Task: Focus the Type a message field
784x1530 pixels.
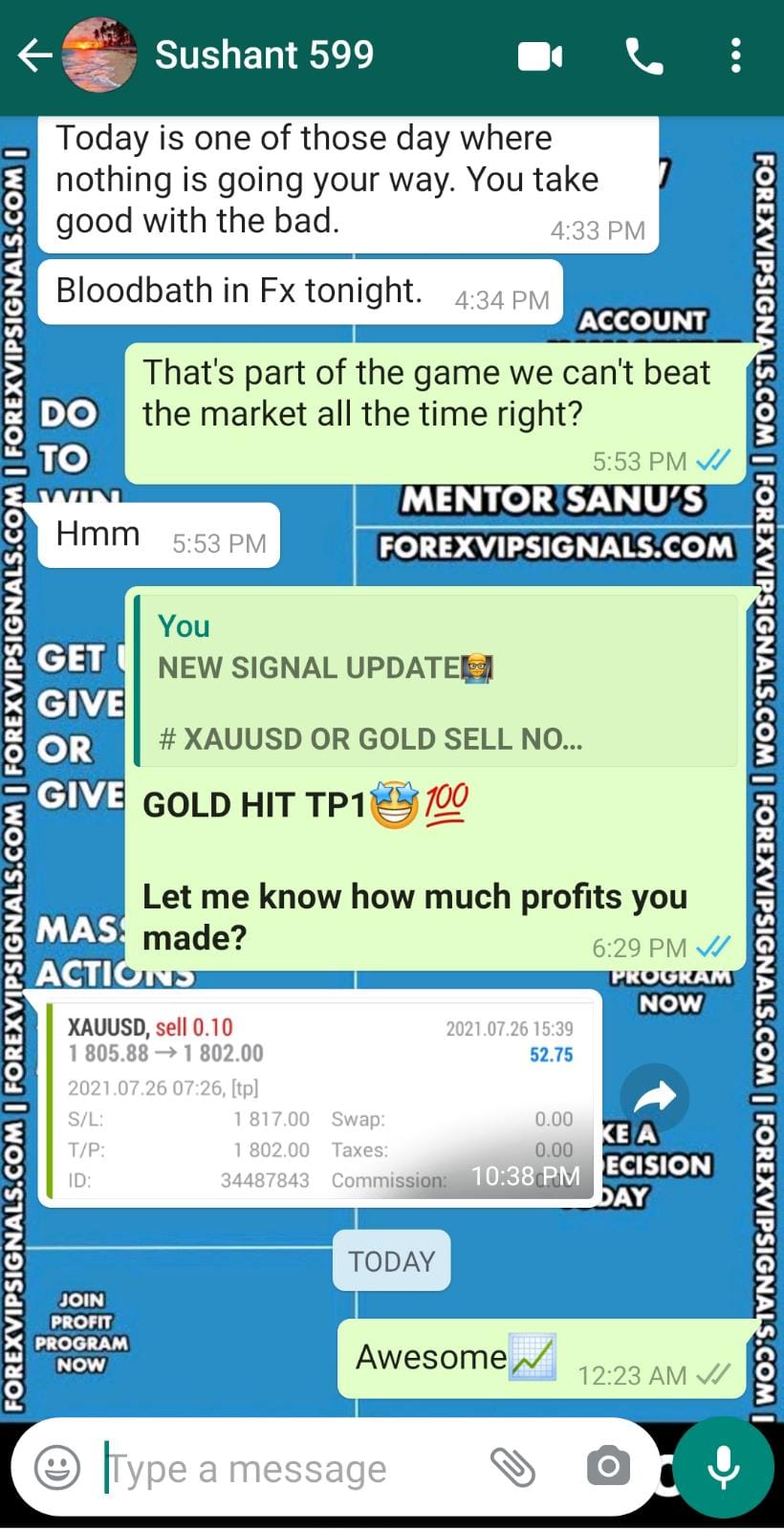Action: pyautogui.click(x=287, y=1468)
